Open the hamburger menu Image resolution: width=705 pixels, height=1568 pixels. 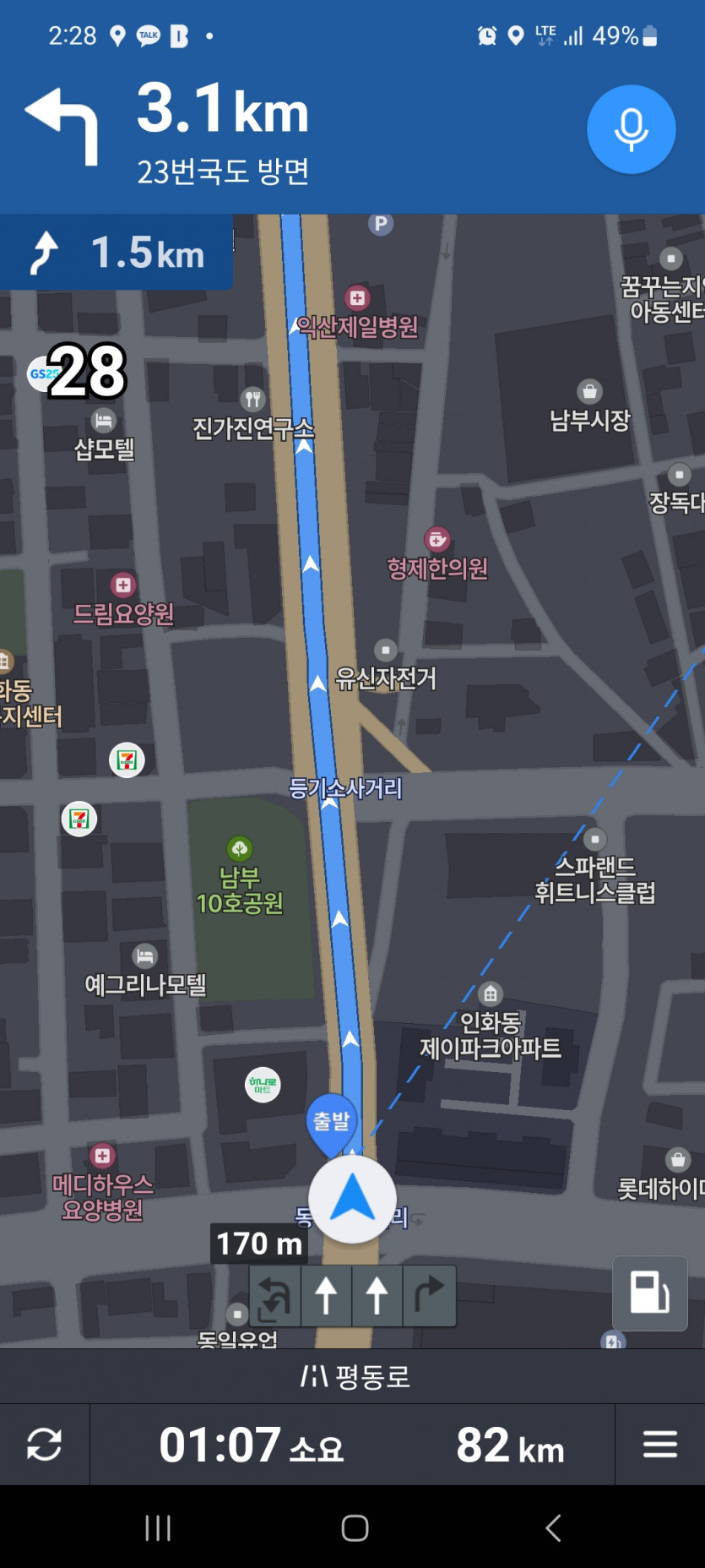pyautogui.click(x=659, y=1444)
